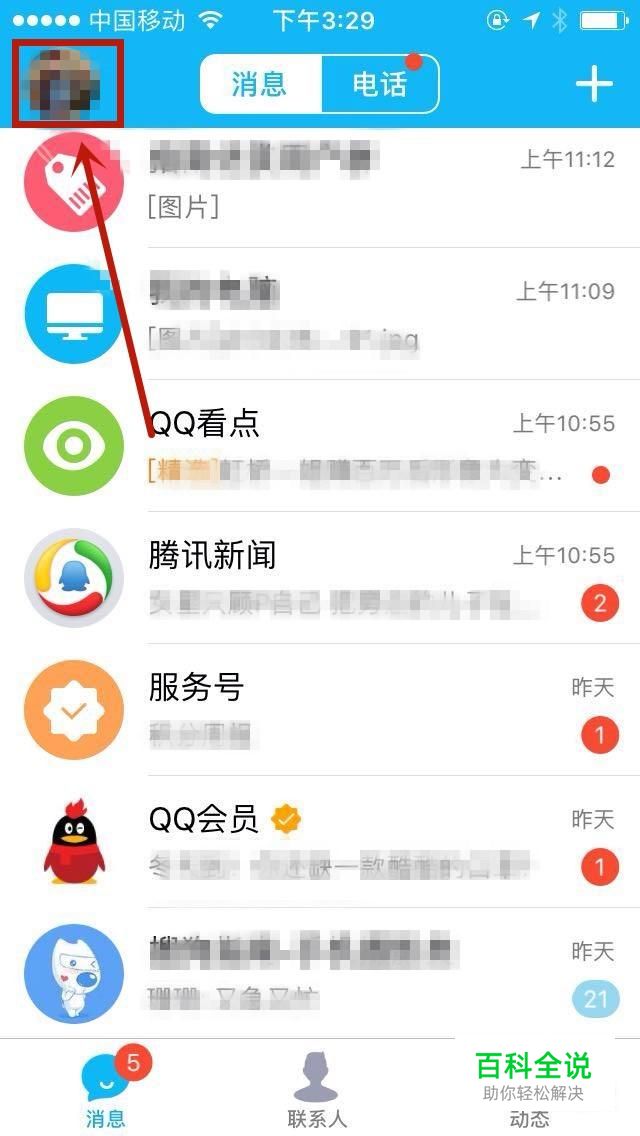Open the chat with 21 unread messages
The width and height of the screenshot is (640, 1136).
320,973
